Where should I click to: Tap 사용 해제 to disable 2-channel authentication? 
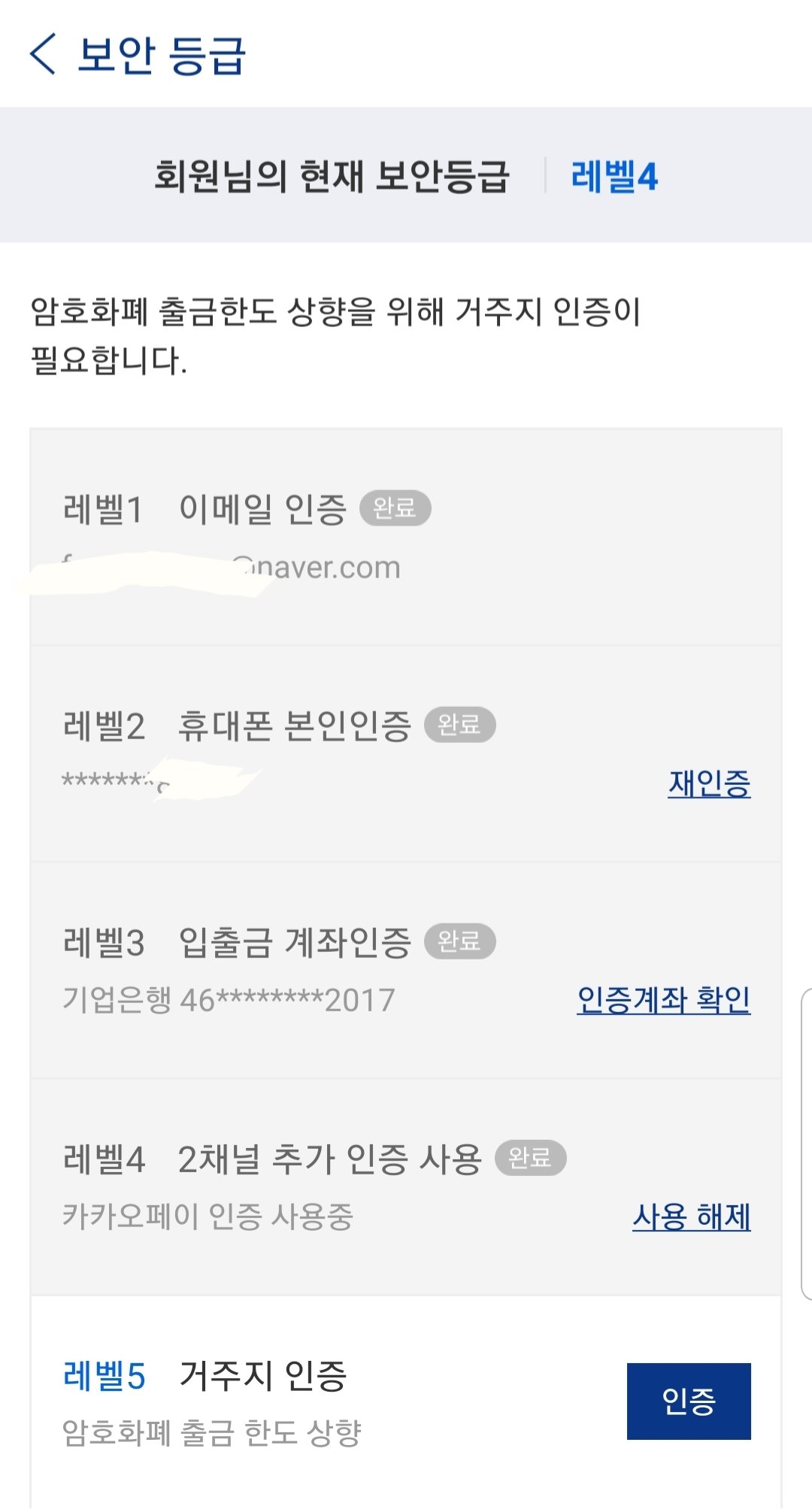click(691, 1216)
